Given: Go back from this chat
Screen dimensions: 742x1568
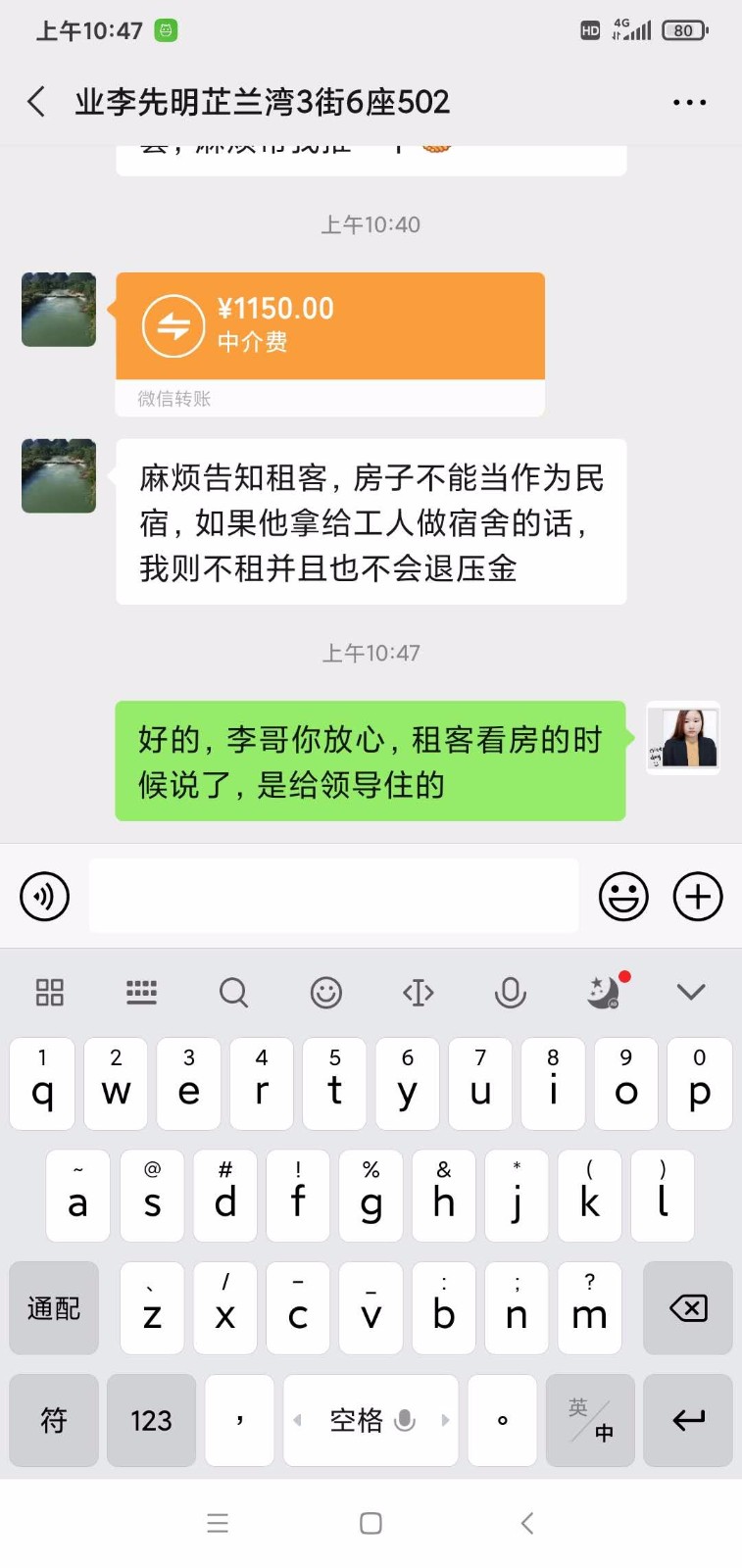Looking at the screenshot, I should pos(36,102).
